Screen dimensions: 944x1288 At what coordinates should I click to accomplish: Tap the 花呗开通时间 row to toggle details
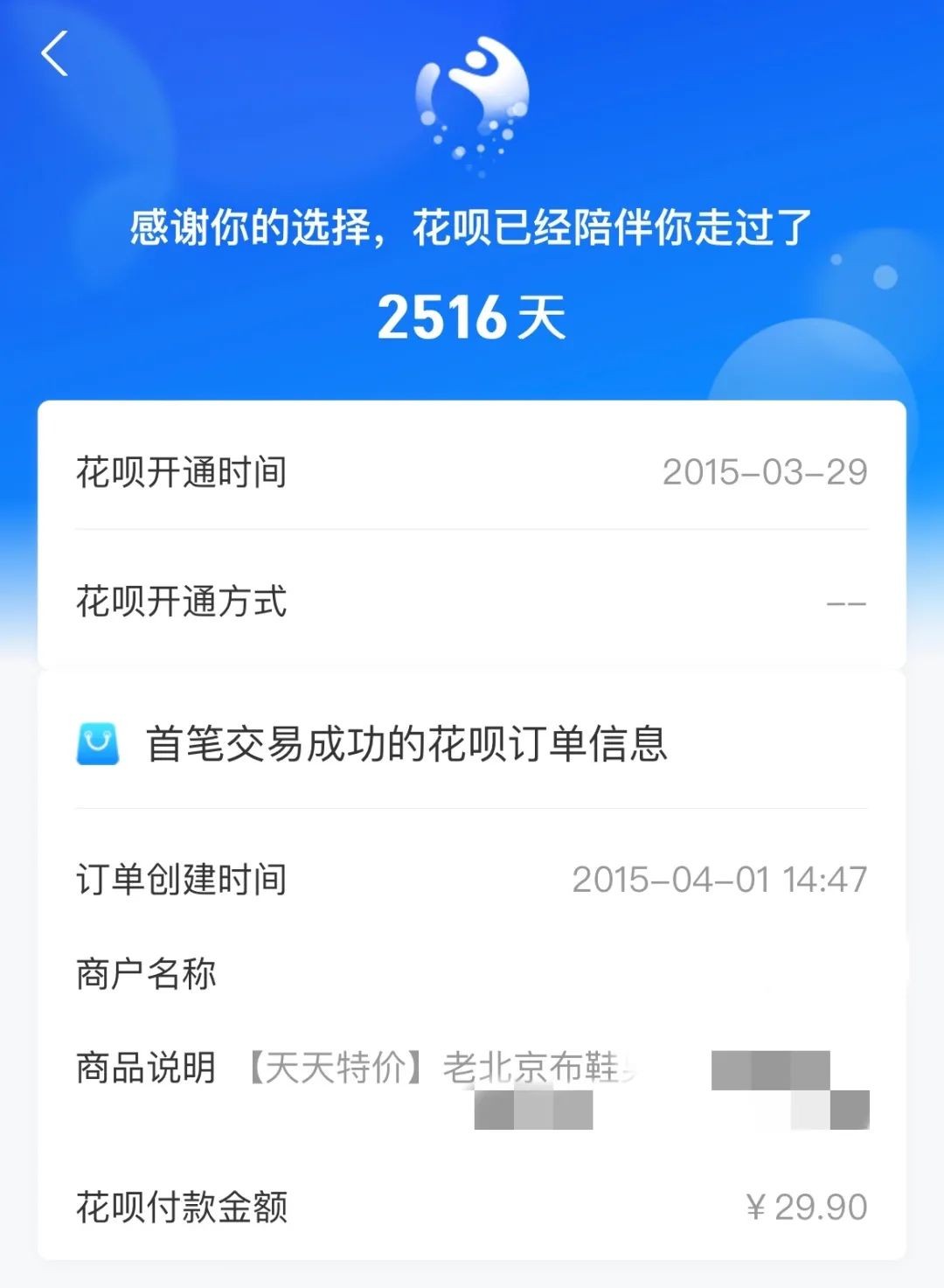coord(472,472)
